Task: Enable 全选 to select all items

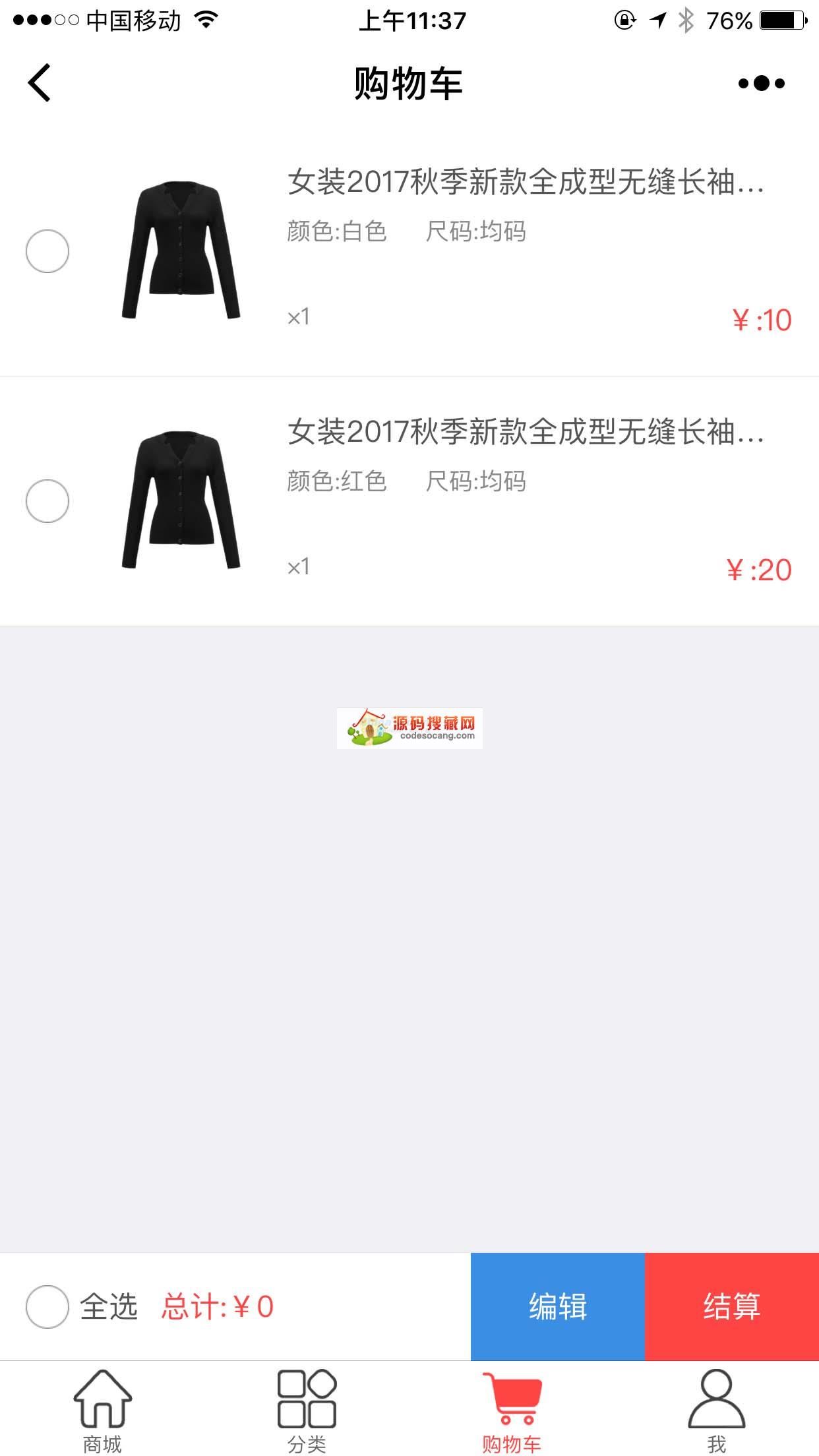Action: (47, 1304)
